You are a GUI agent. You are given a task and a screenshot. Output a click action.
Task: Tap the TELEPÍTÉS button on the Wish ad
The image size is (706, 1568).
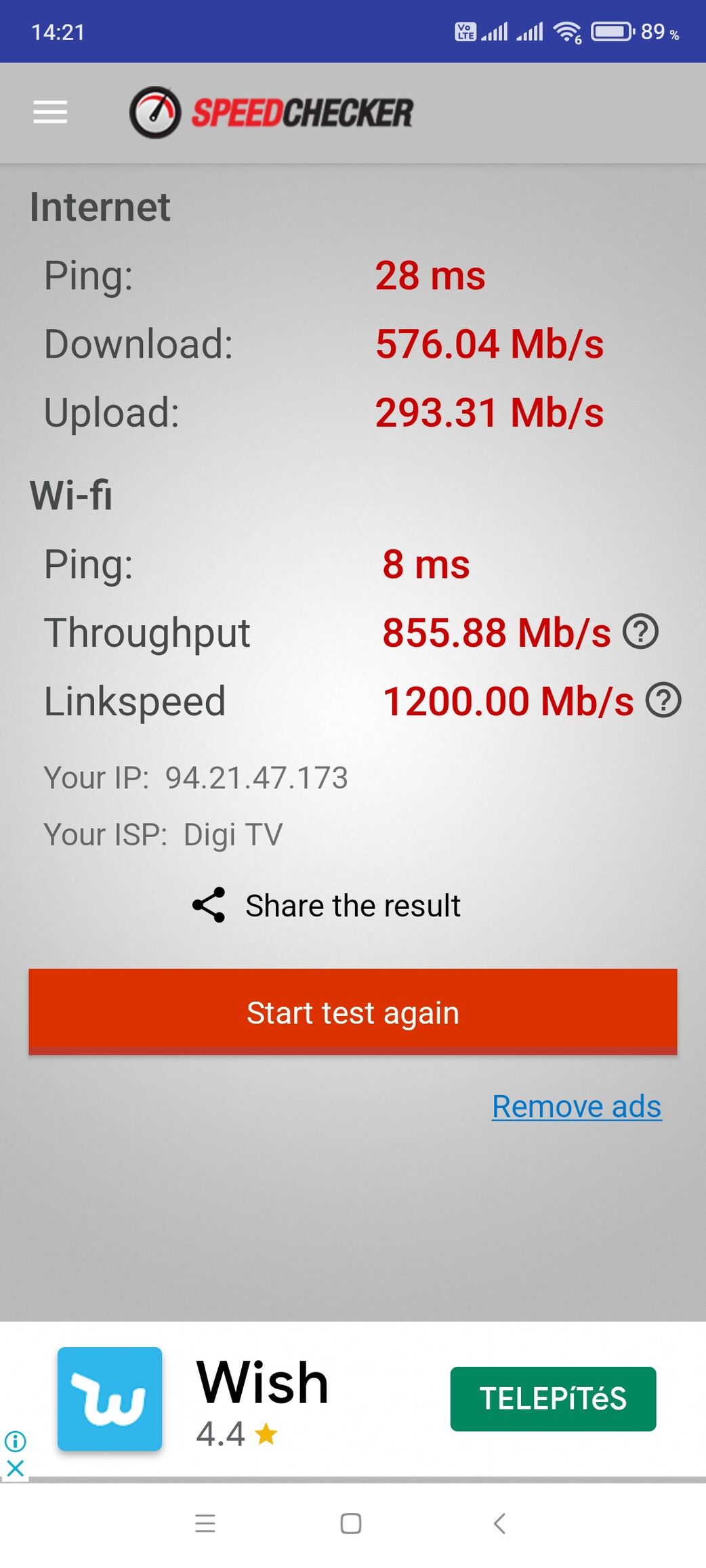point(553,1399)
